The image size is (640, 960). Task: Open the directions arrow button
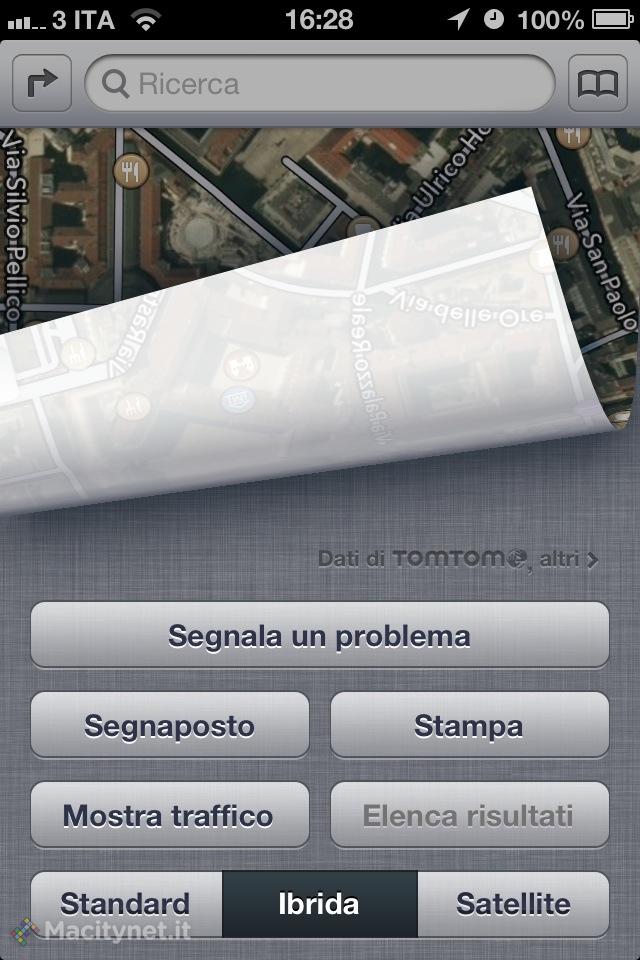[42, 83]
